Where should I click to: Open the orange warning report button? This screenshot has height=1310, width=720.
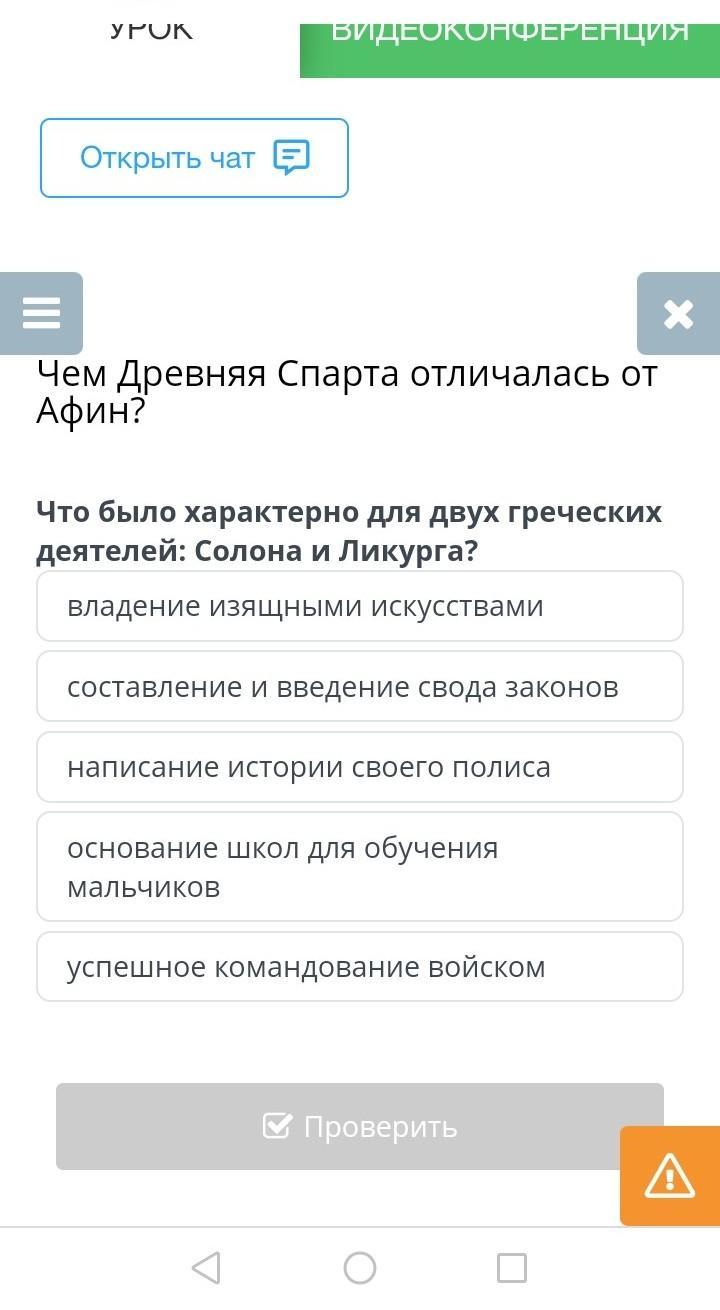pyautogui.click(x=669, y=1176)
